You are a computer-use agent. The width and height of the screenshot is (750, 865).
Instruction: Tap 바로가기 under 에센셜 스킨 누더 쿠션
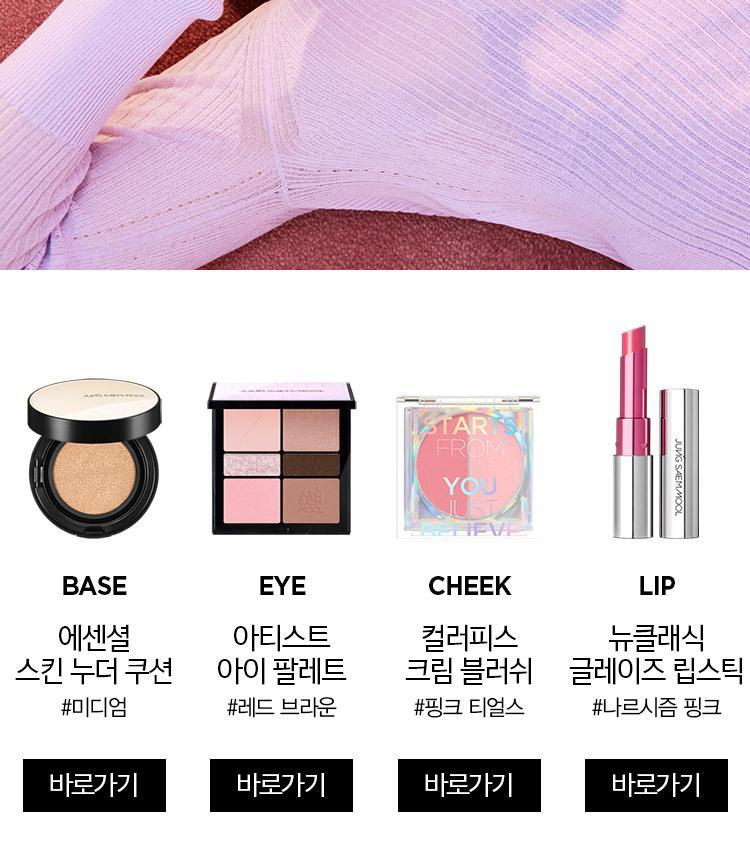94,785
